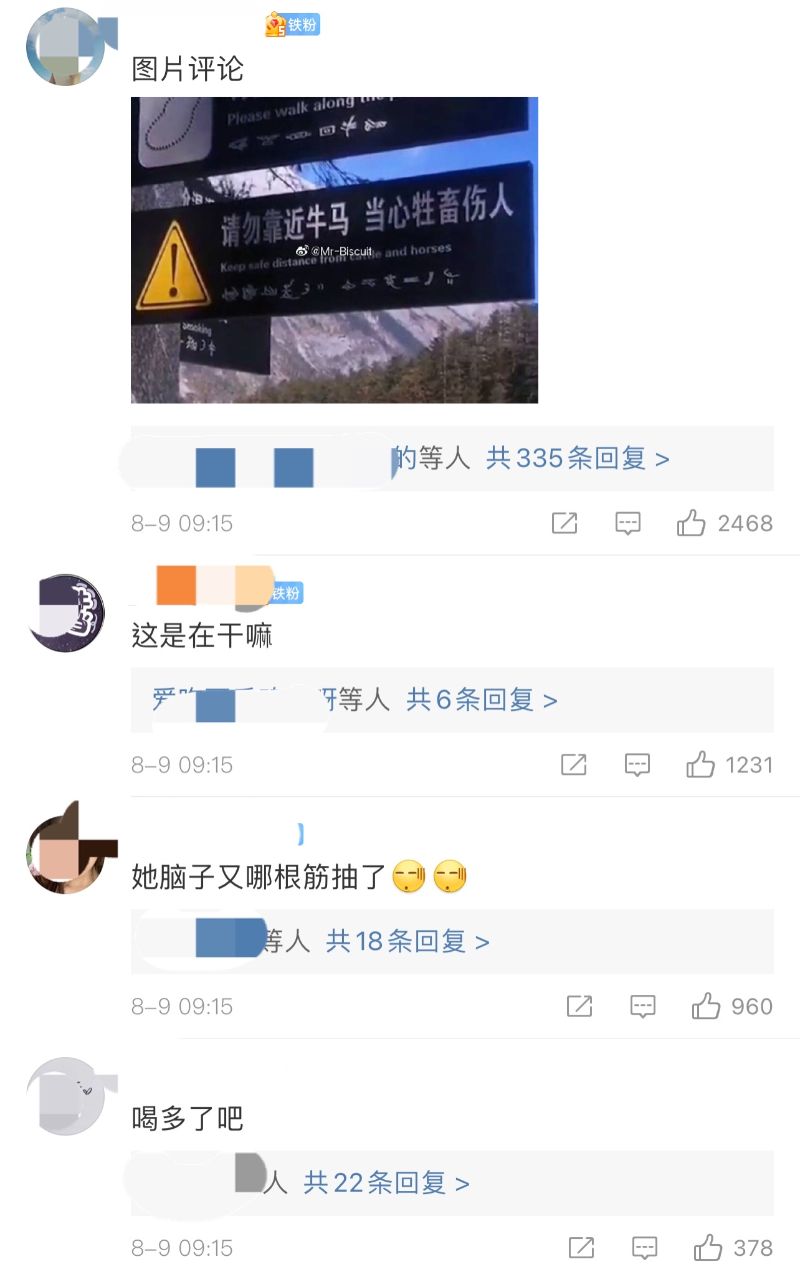Image resolution: width=800 pixels, height=1272 pixels.
Task: Reply to the 这是在干嘛 comment
Action: 637,765
